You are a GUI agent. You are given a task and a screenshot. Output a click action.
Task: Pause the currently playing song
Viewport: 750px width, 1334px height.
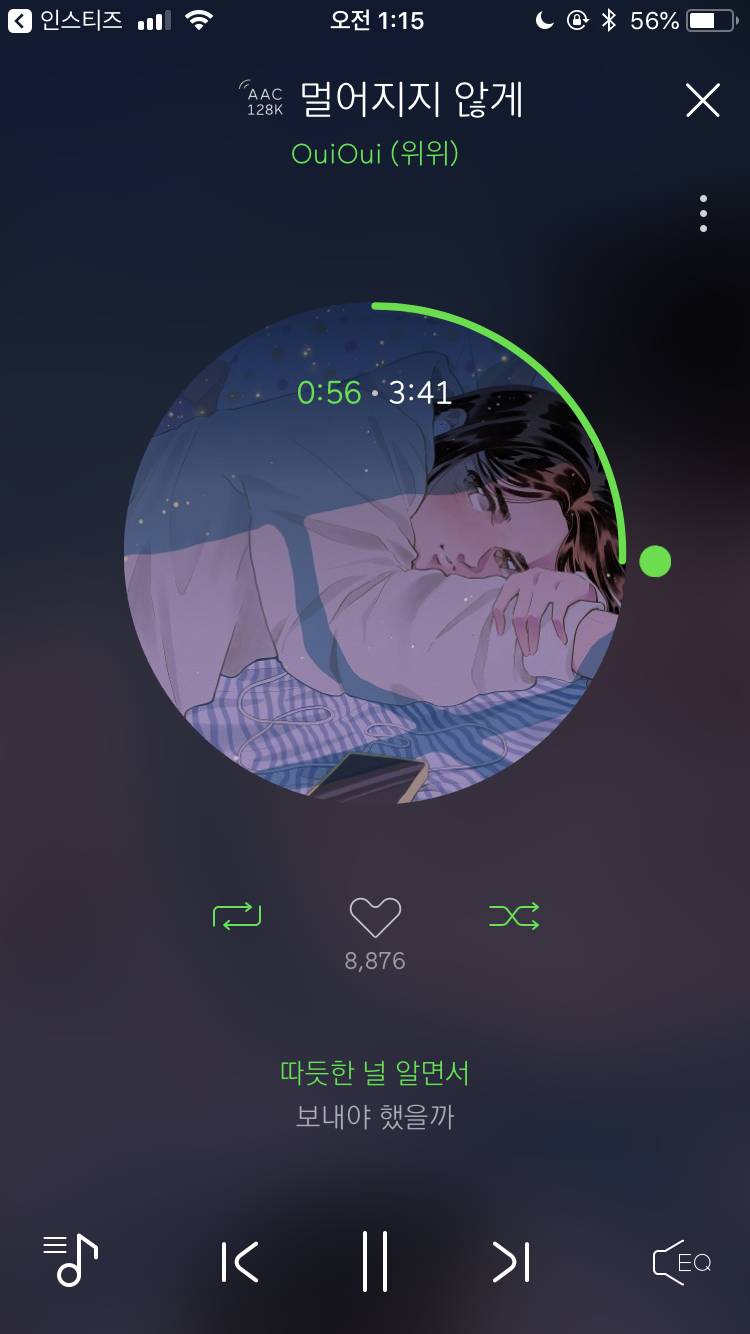pyautogui.click(x=375, y=1263)
